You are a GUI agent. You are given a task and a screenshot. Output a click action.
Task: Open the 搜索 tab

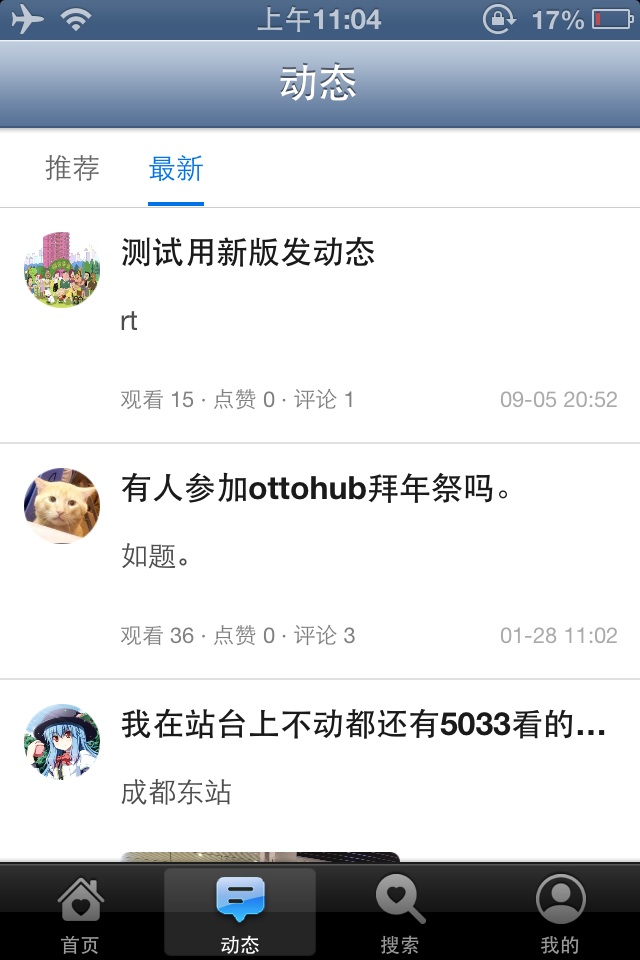pos(400,914)
